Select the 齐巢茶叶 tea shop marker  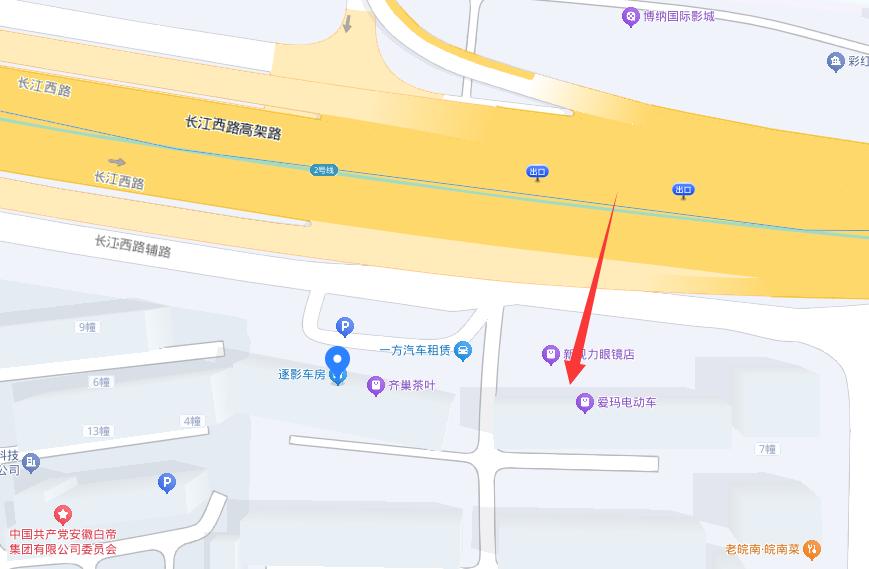[x=375, y=385]
